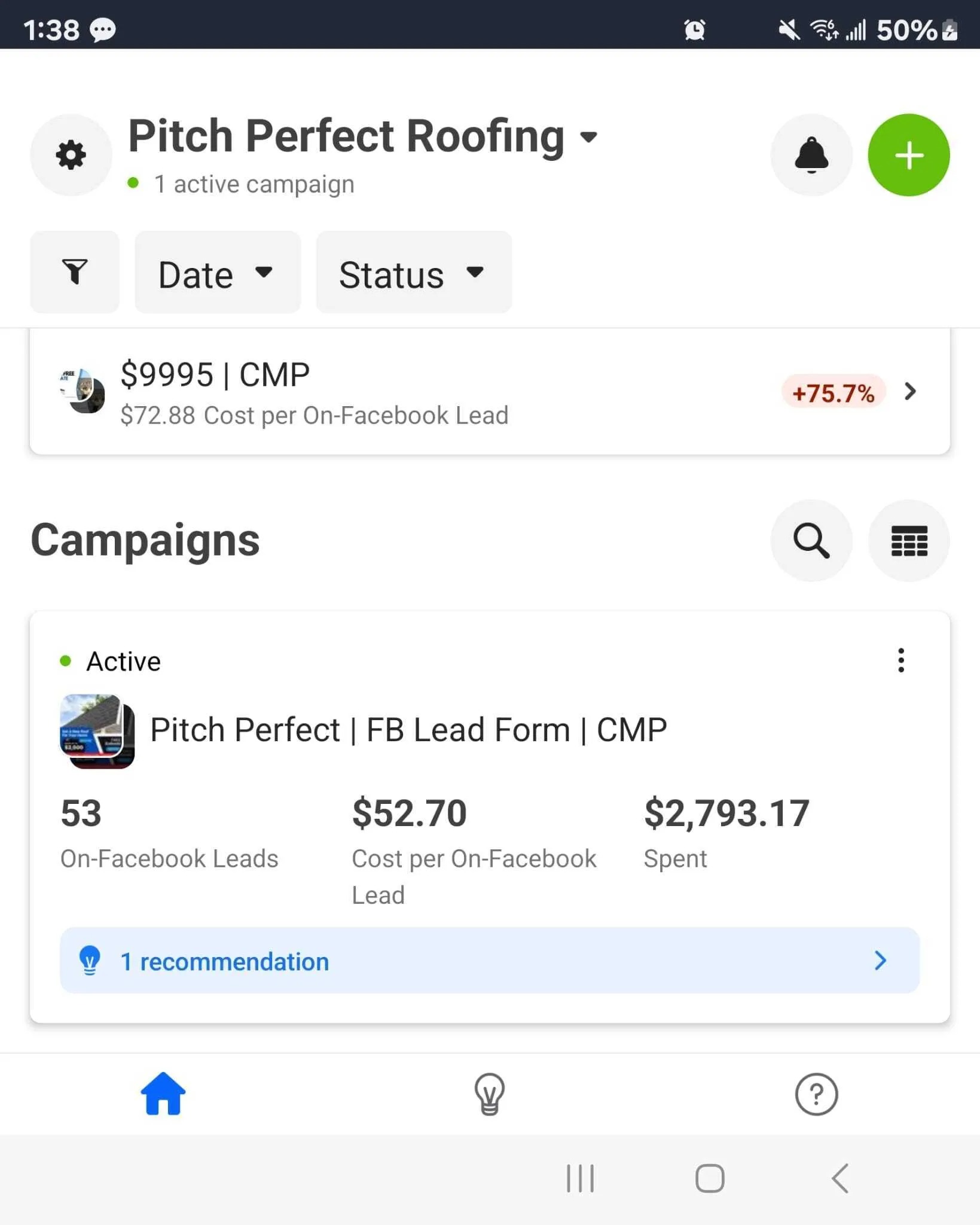This screenshot has width=980, height=1225.
Task: Open the filter funnel options
Action: [x=75, y=272]
